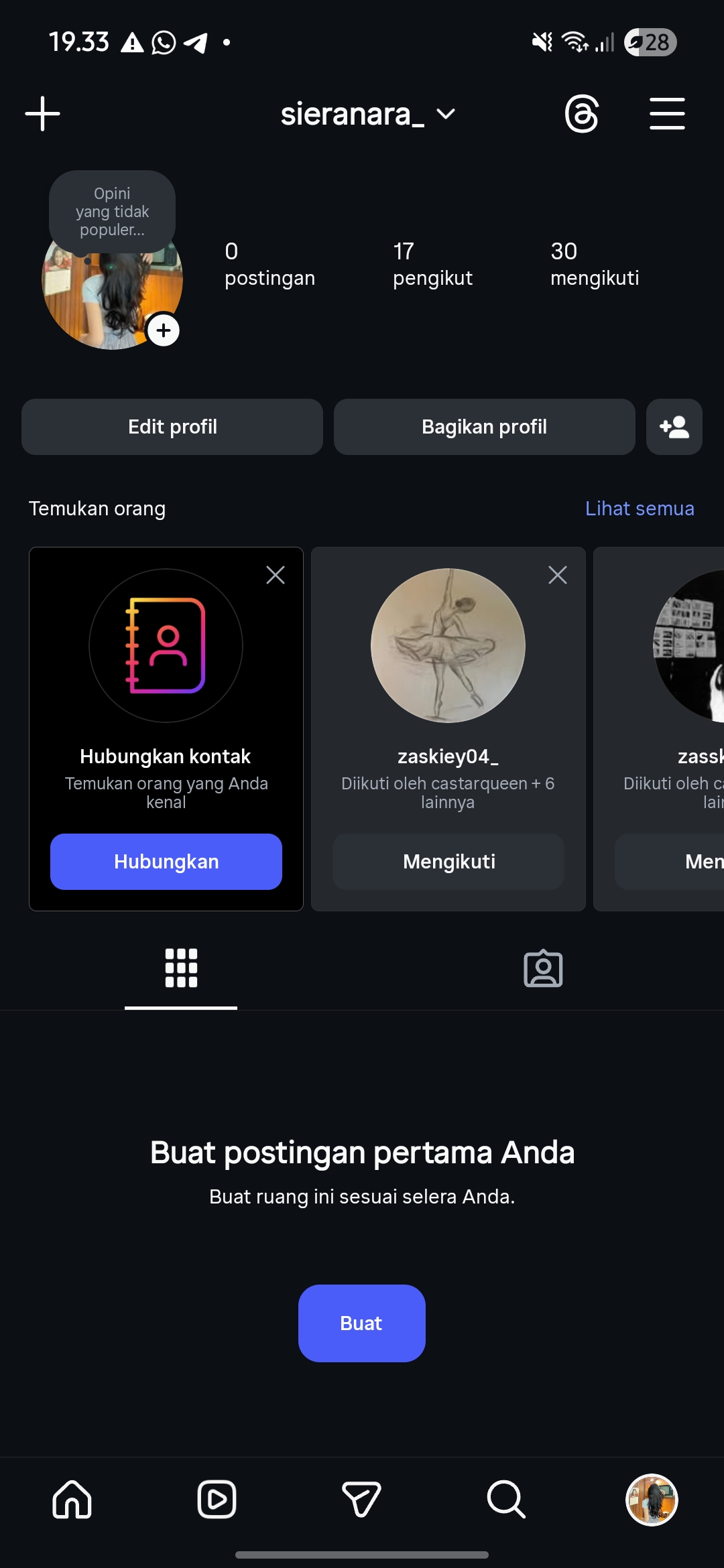This screenshot has height=1568, width=724.
Task: Go to the Home feed tab
Action: (72, 1499)
